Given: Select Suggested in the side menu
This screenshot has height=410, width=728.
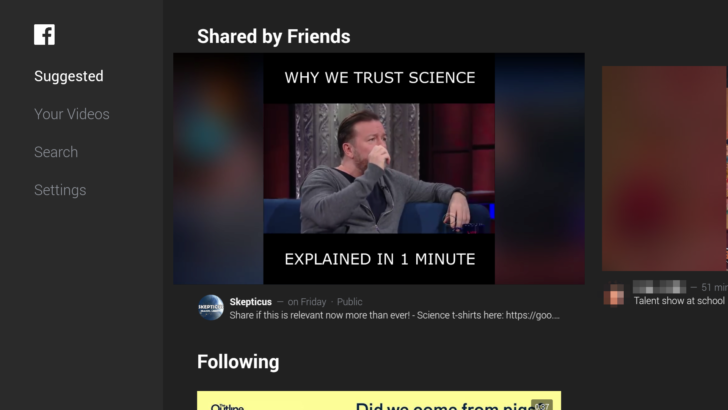Looking at the screenshot, I should [68, 76].
